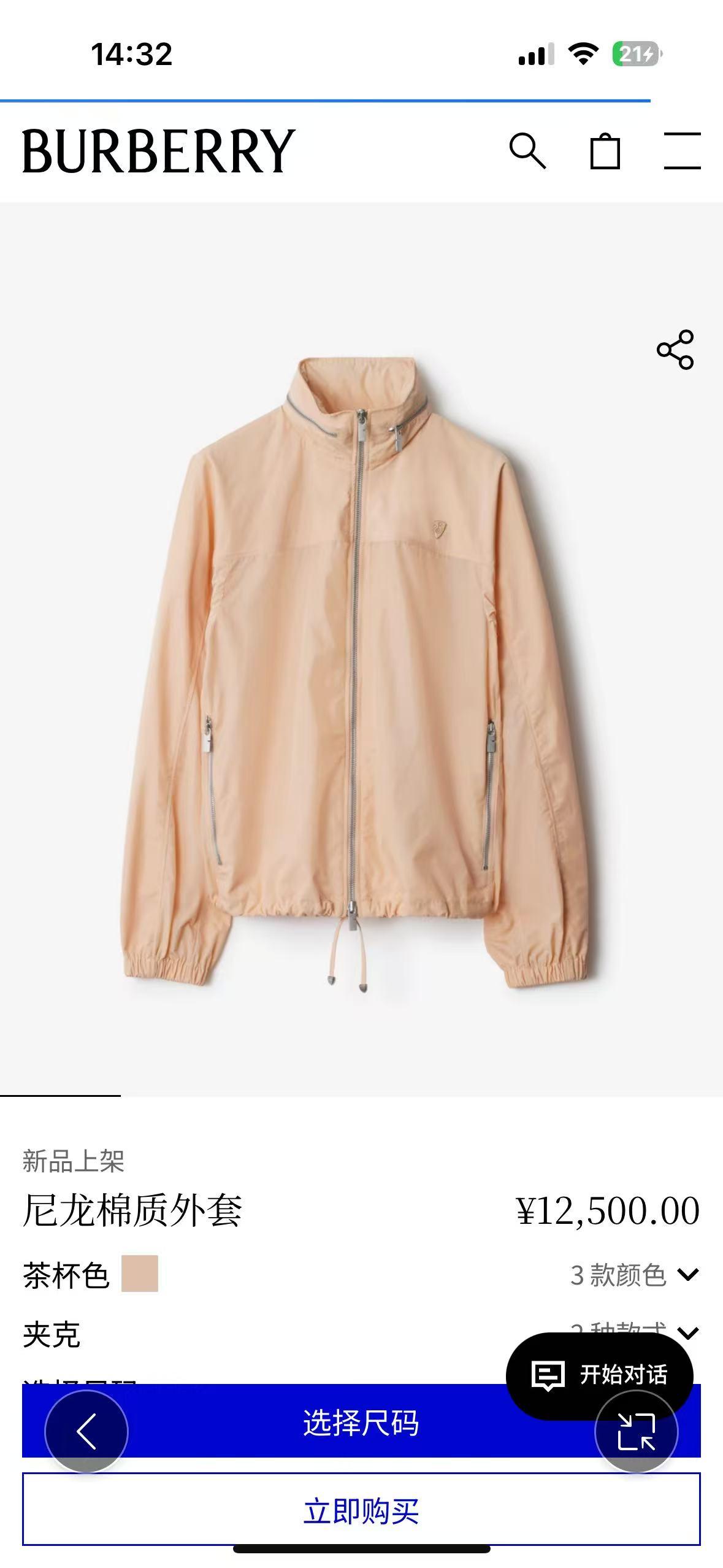Share this jacket product
This screenshot has height=1568, width=723.
click(x=675, y=350)
